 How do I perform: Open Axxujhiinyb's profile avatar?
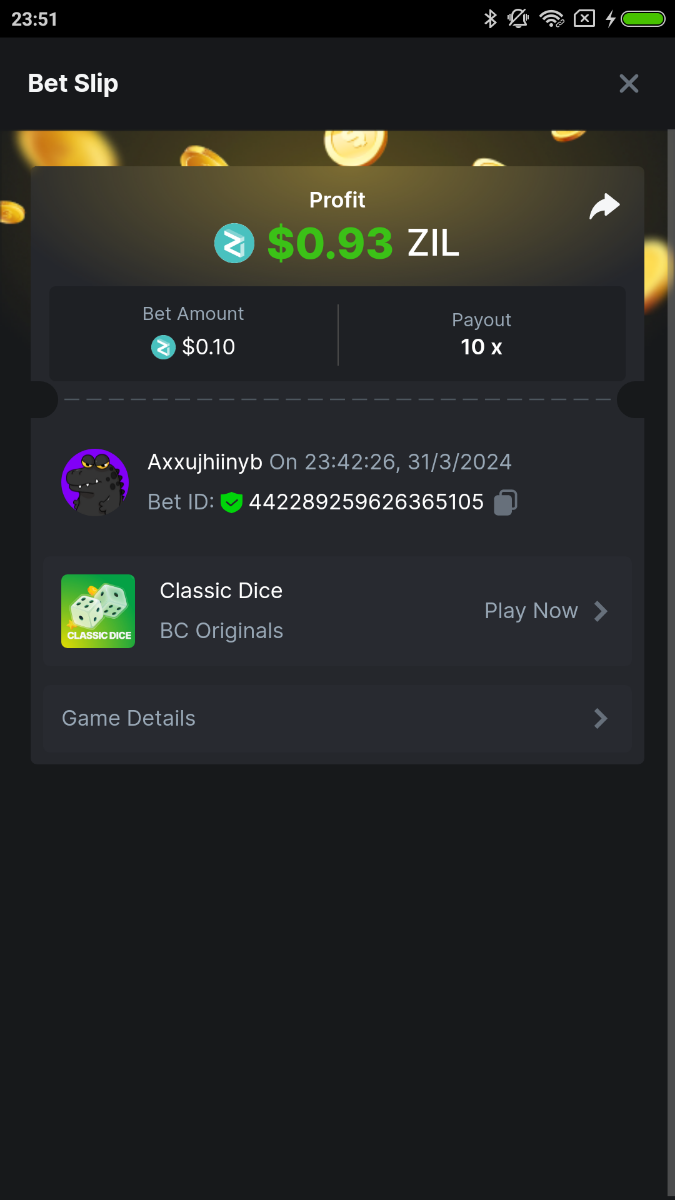click(x=95, y=482)
